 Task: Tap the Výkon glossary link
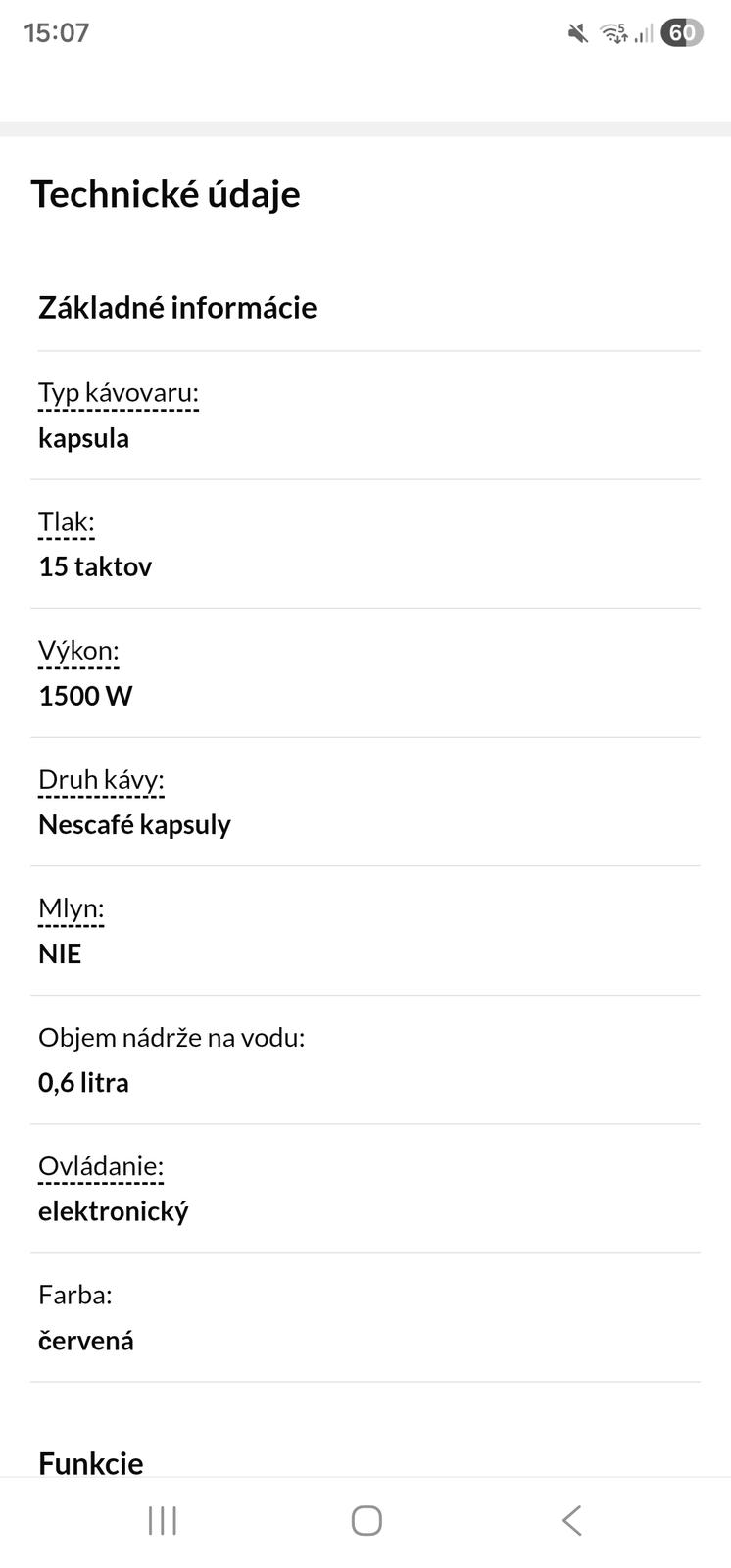(78, 651)
